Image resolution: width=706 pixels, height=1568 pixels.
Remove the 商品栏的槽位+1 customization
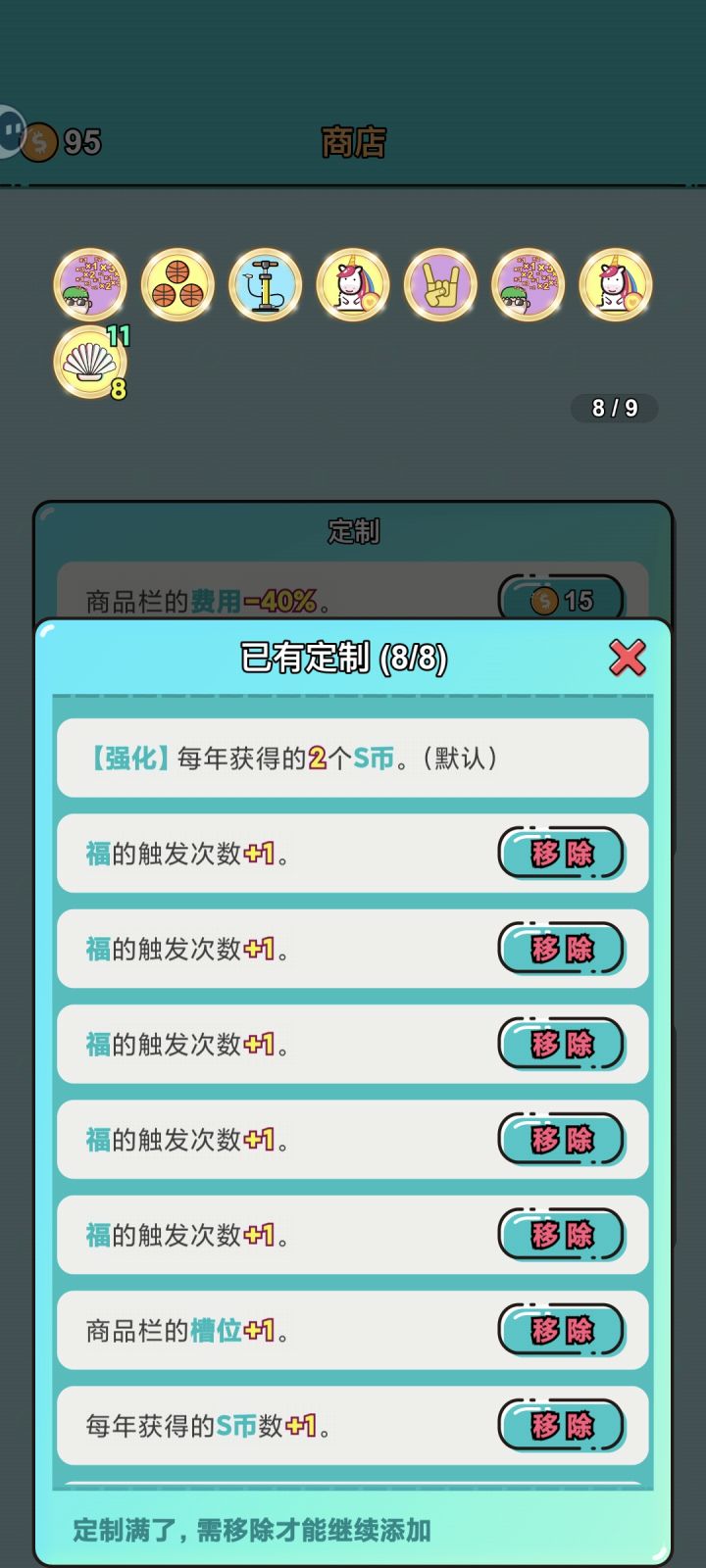click(563, 1330)
